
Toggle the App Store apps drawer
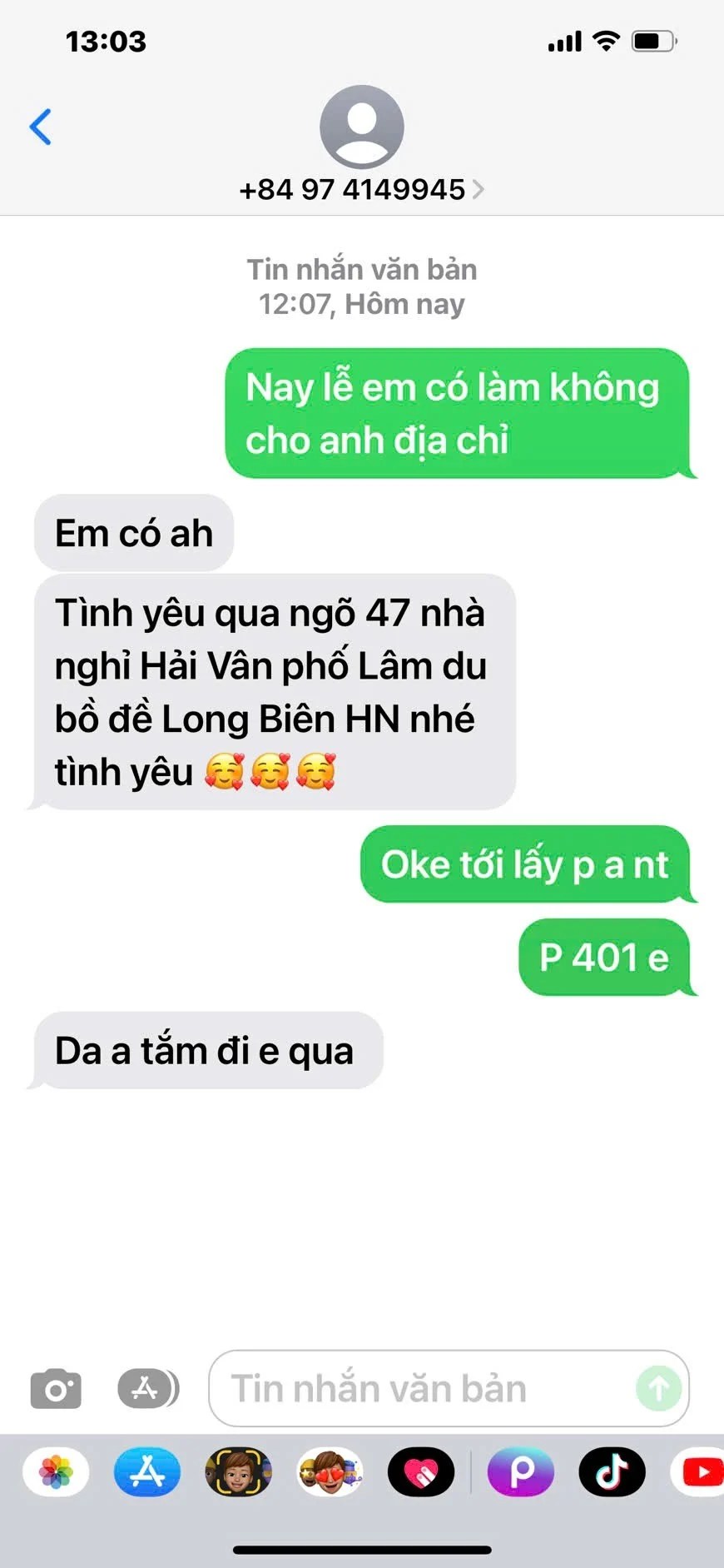[148, 1389]
